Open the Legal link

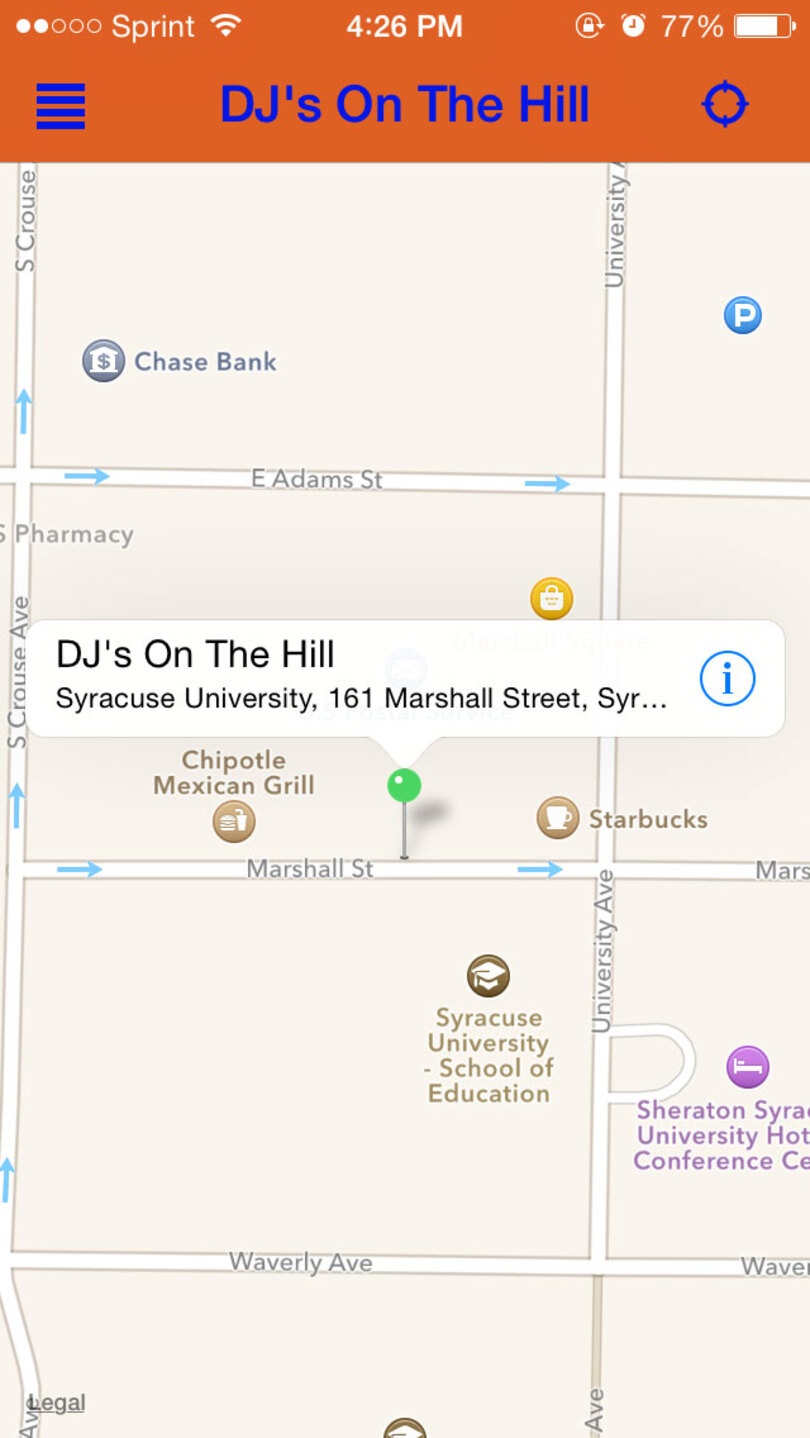[x=57, y=1403]
